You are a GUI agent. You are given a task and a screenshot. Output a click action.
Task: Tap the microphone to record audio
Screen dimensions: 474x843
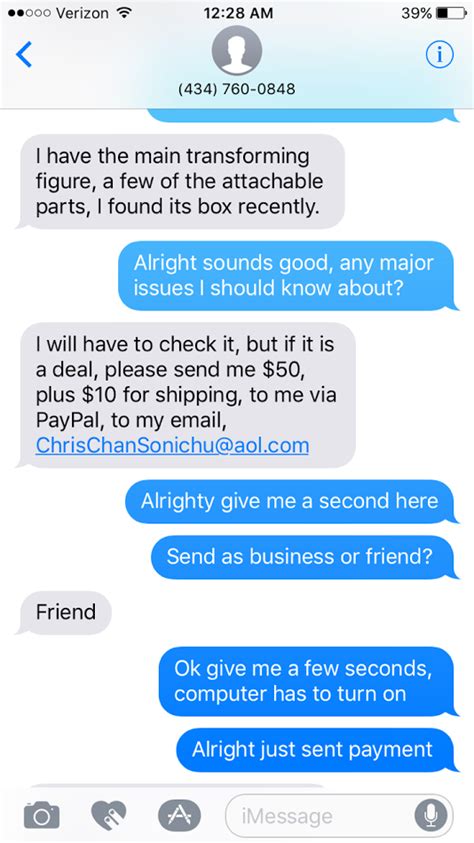430,816
